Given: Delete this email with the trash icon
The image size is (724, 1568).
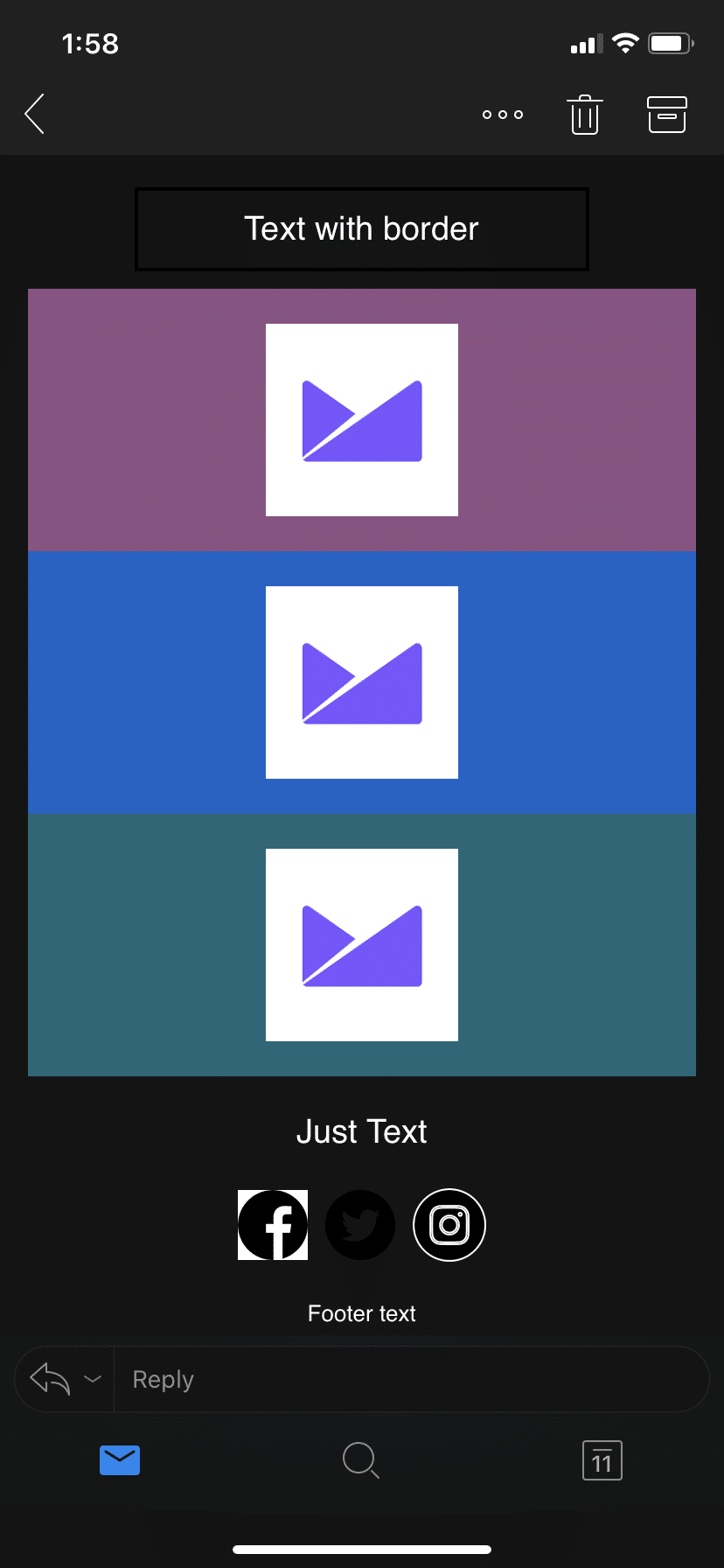Looking at the screenshot, I should pyautogui.click(x=585, y=115).
